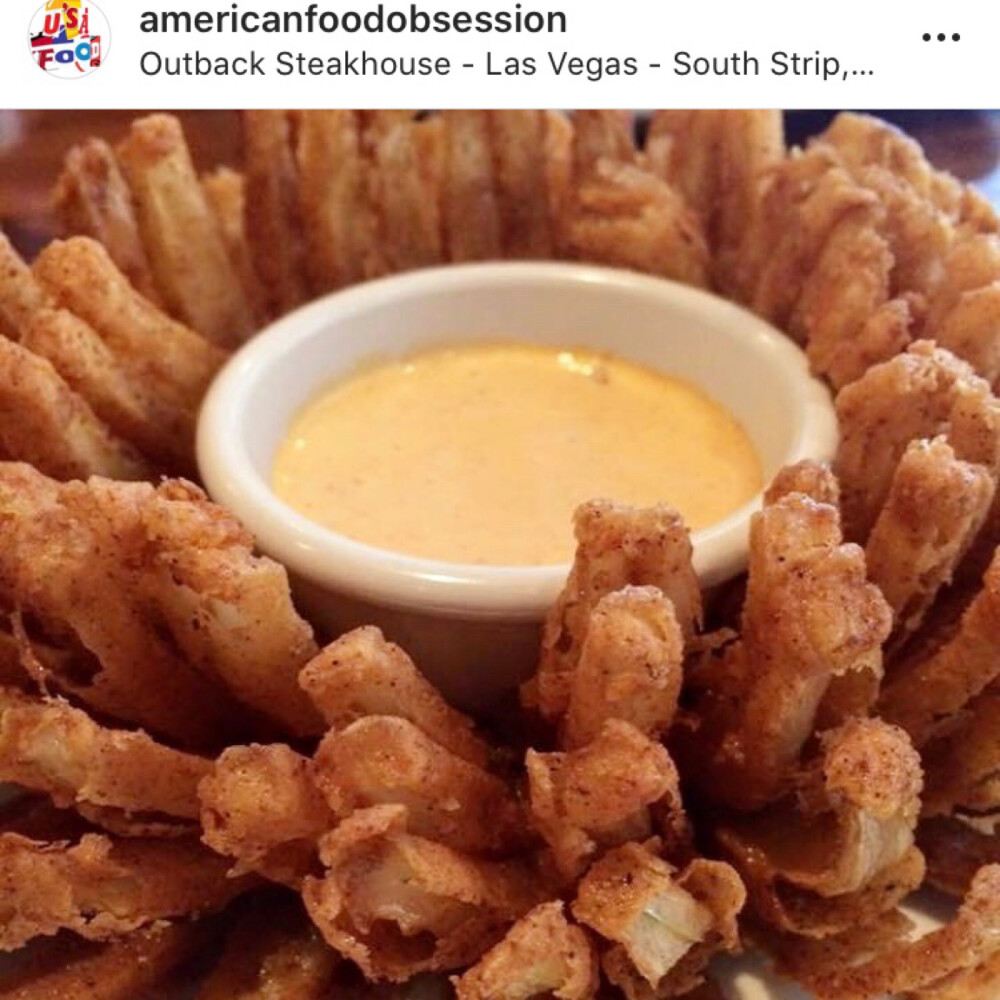Tap the blooming onion post photo
The height and width of the screenshot is (1000, 1000).
pyautogui.click(x=500, y=555)
